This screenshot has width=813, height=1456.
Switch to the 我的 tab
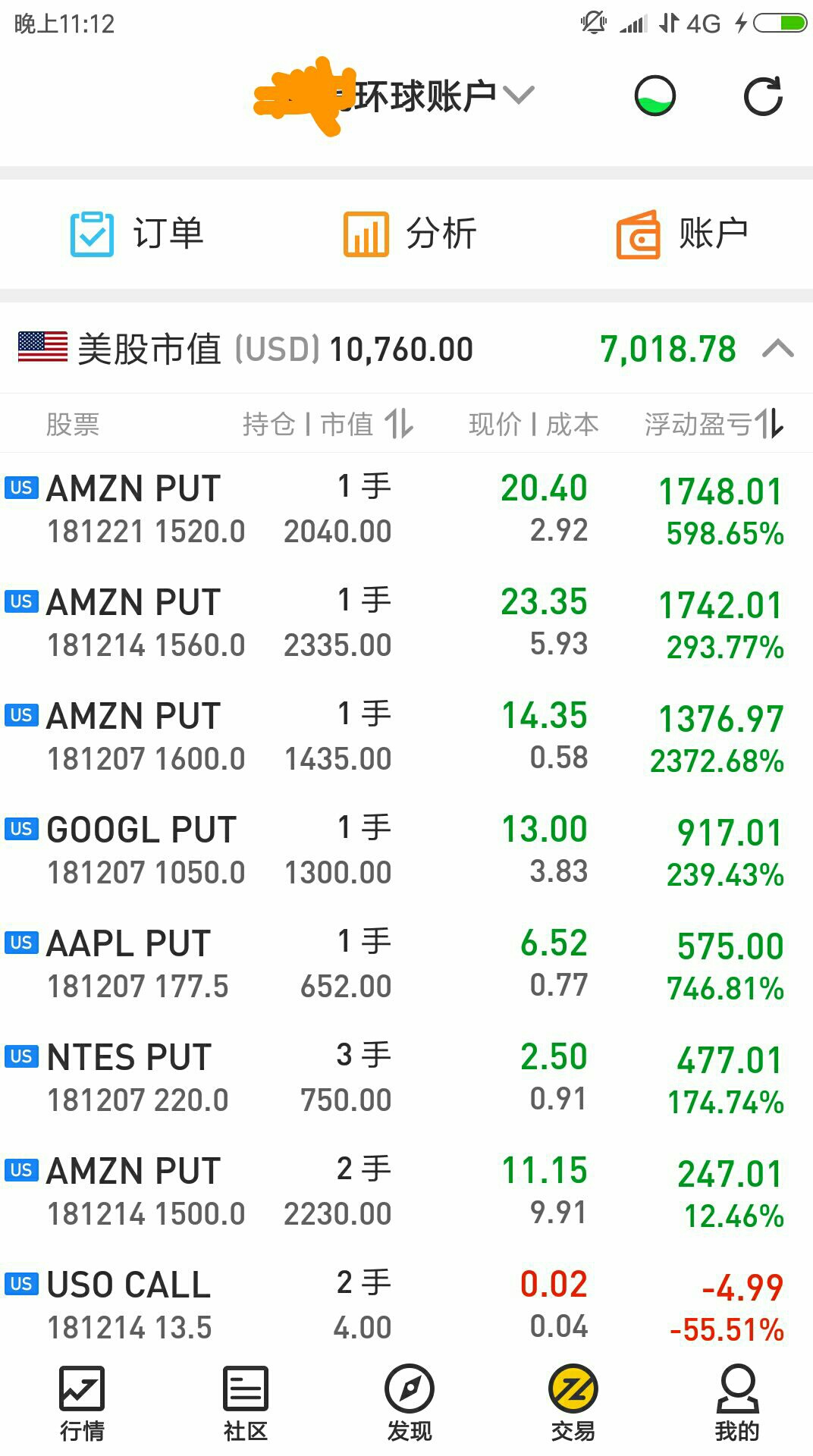tap(737, 1404)
